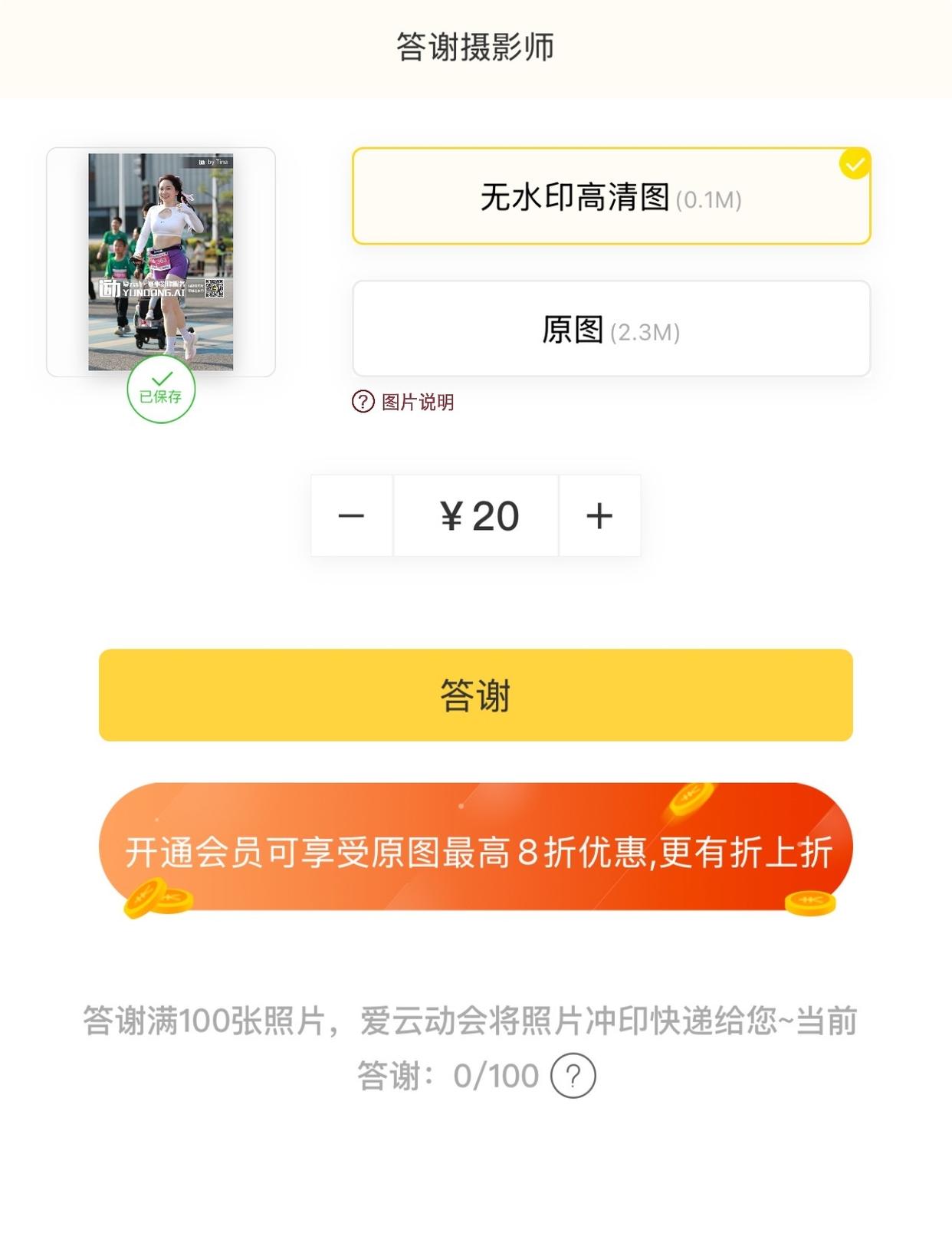
Task: Increase the tip with the plus button
Action: click(600, 515)
